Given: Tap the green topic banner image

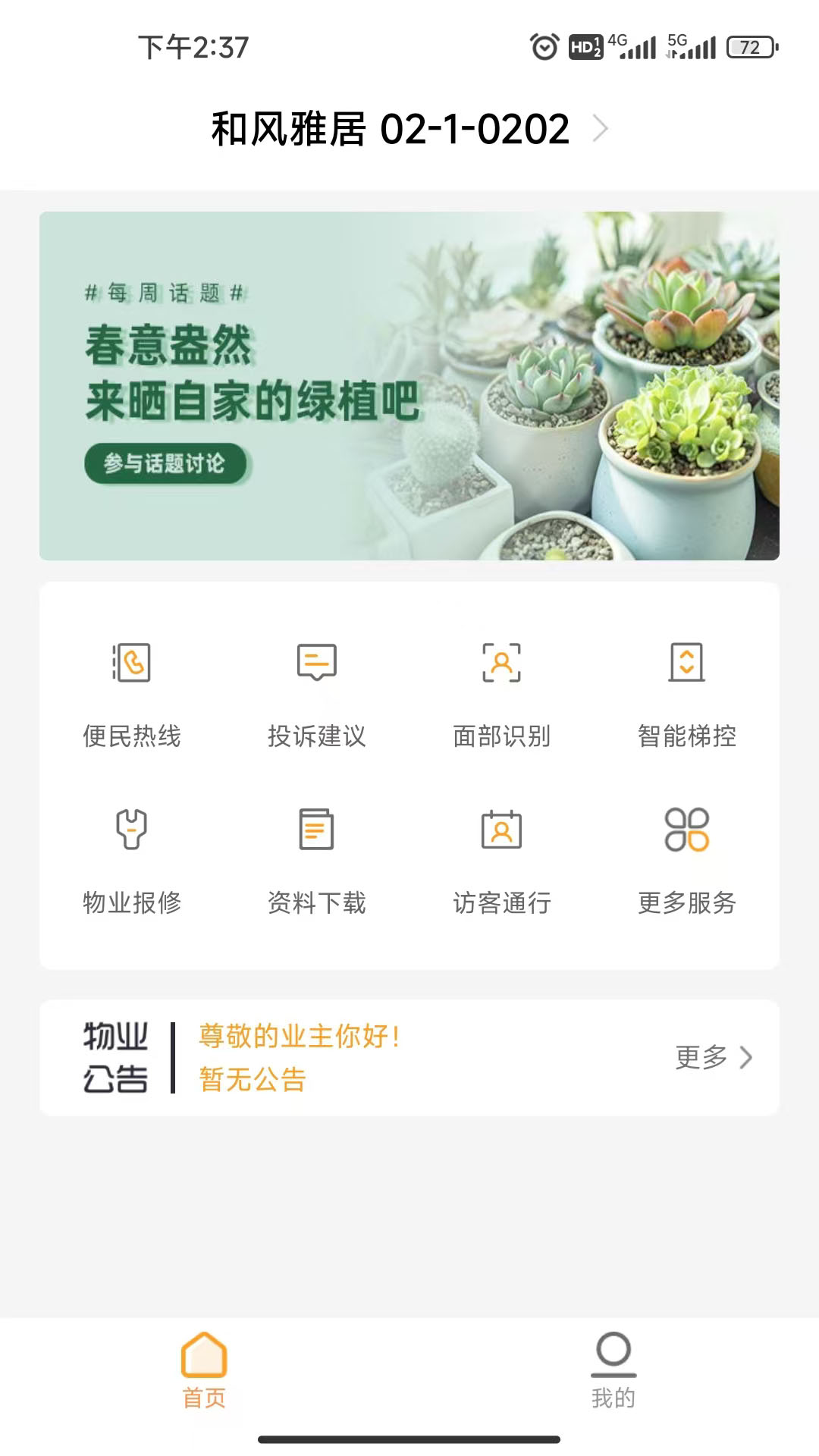Looking at the screenshot, I should pyautogui.click(x=409, y=385).
